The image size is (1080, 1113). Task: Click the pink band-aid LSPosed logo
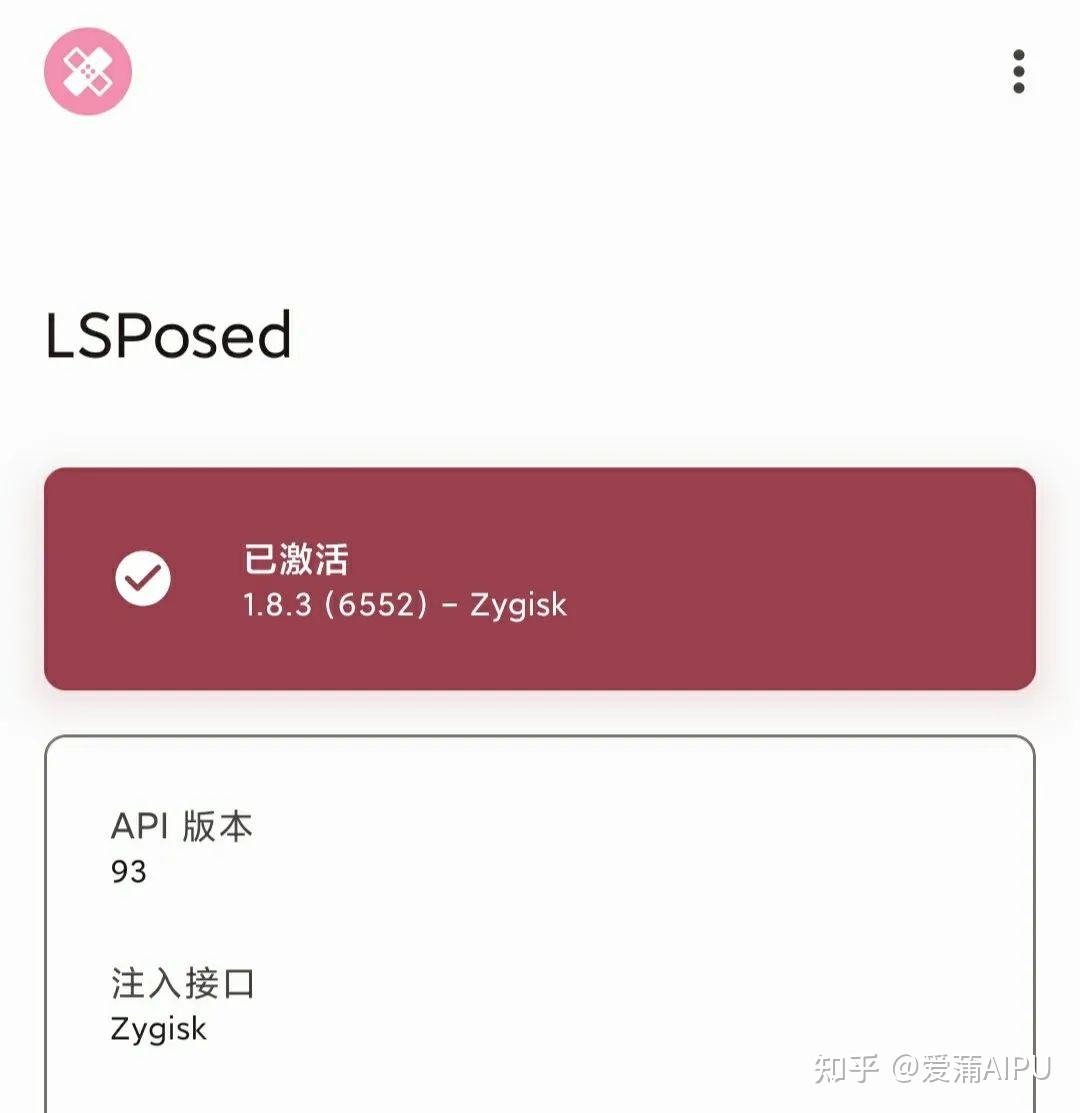[87, 71]
